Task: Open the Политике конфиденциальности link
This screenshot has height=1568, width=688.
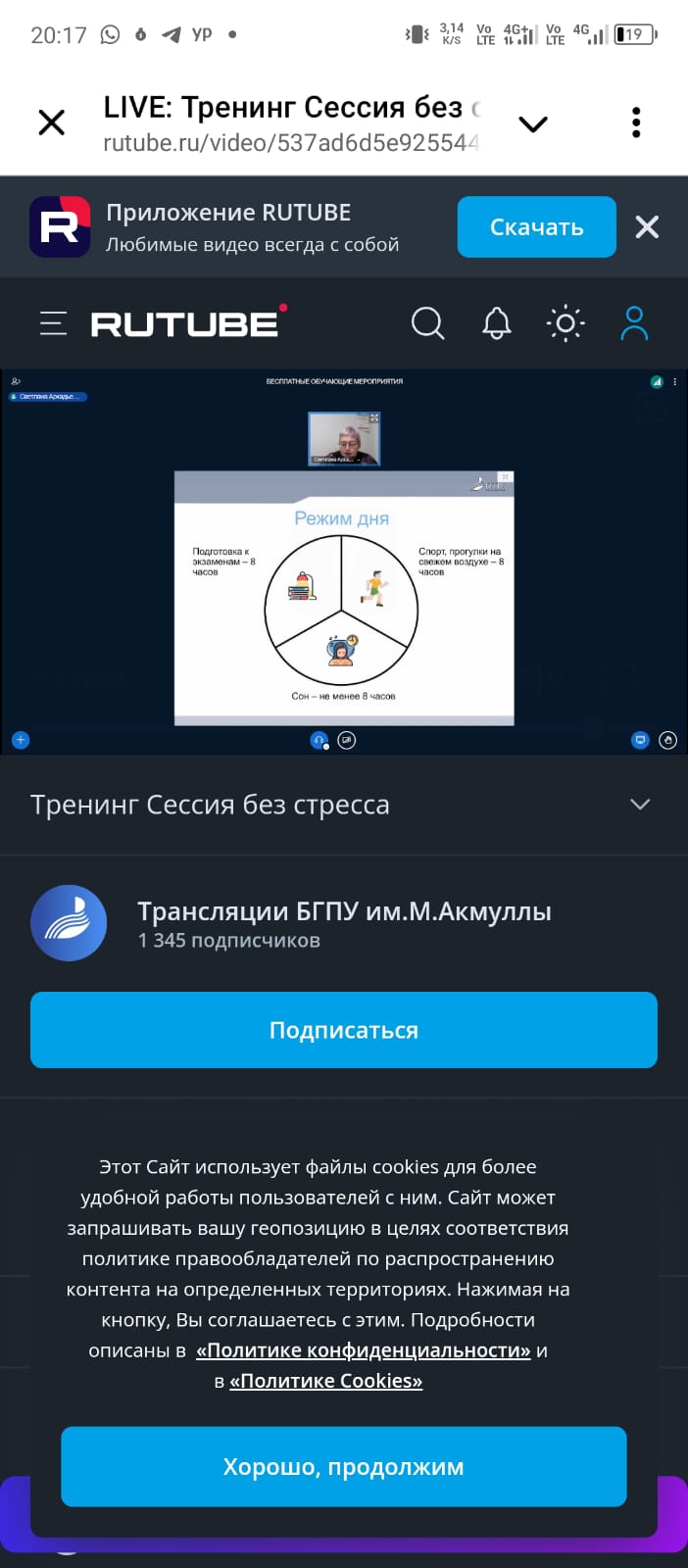Action: 363,1350
